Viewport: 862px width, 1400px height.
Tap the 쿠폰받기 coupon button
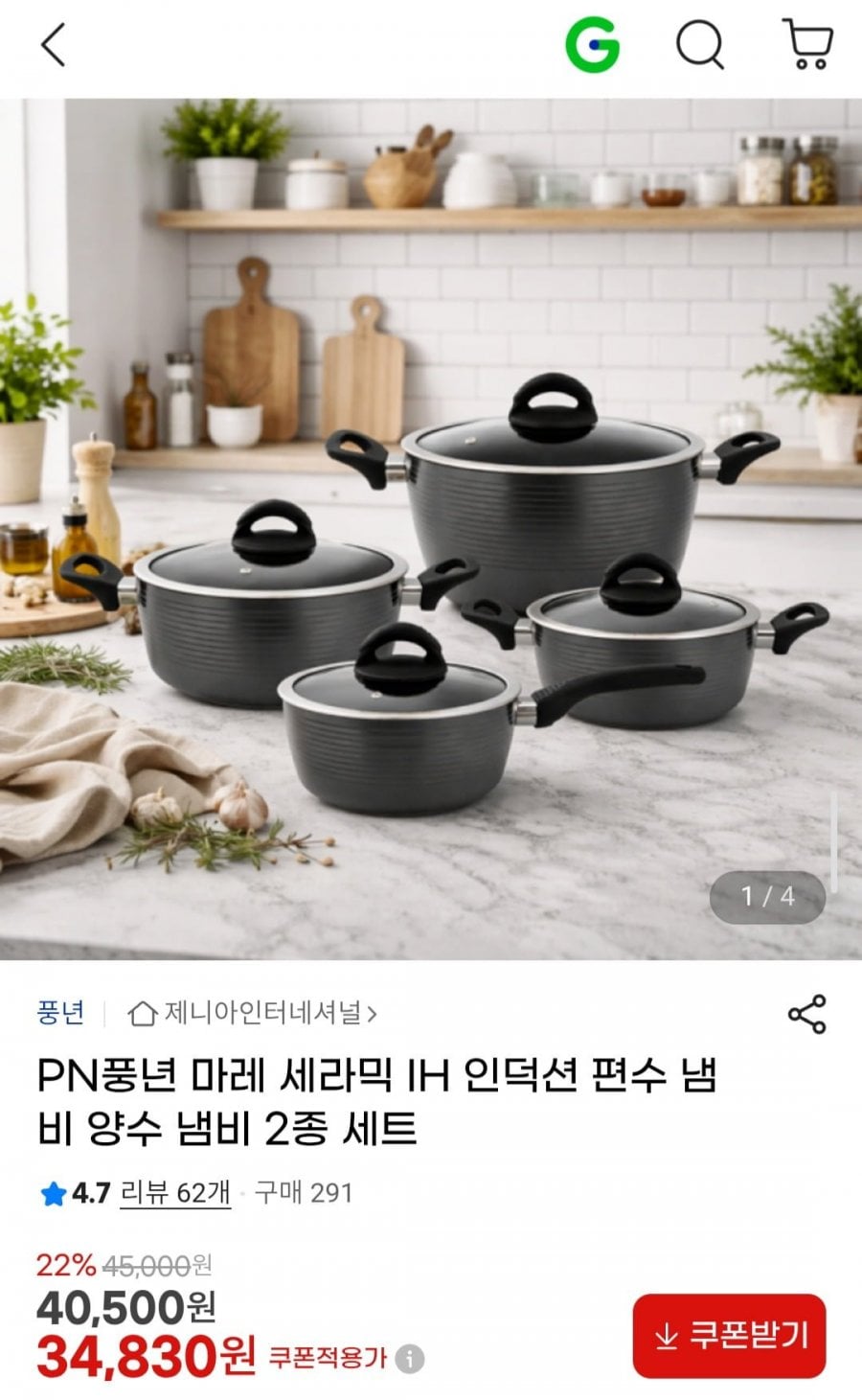click(729, 1335)
